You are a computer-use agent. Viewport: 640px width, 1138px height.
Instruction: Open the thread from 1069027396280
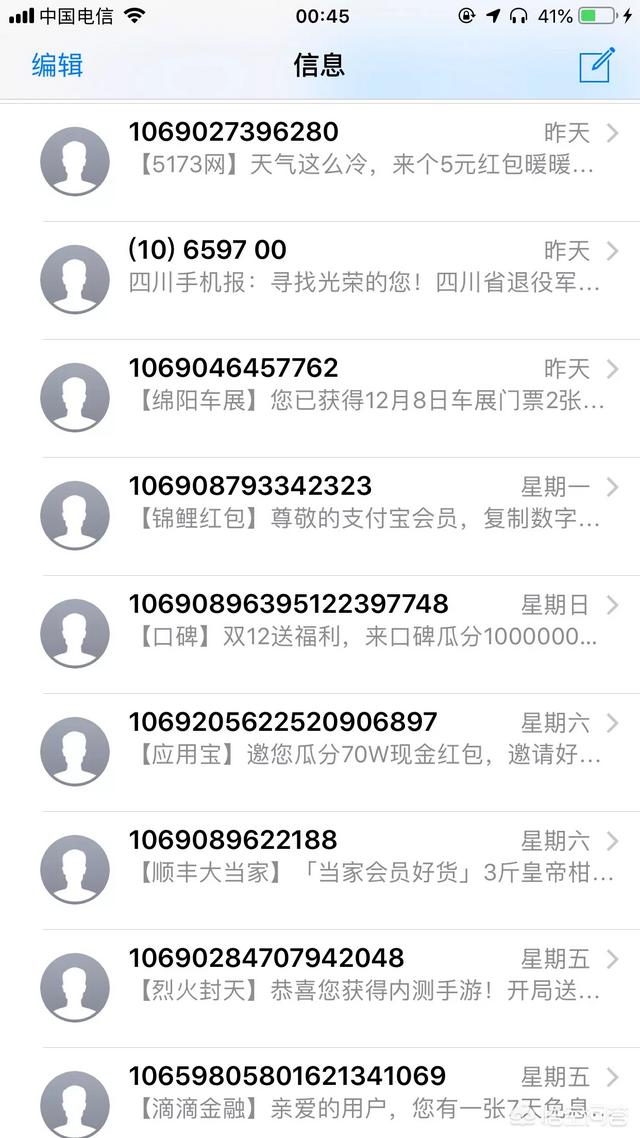pyautogui.click(x=320, y=163)
